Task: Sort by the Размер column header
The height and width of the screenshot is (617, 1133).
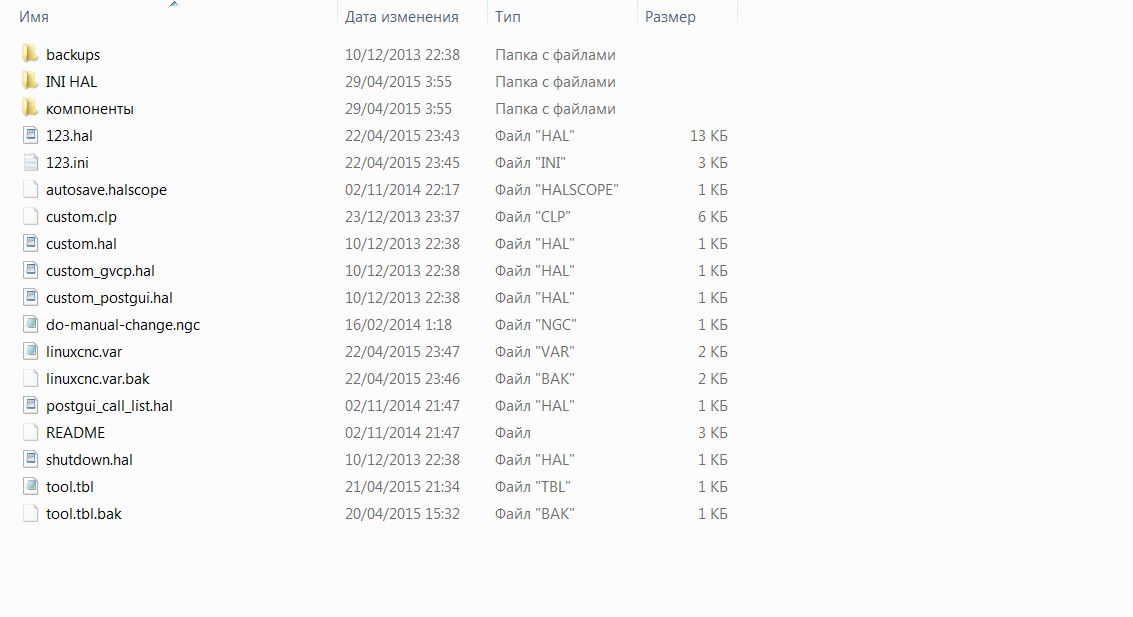Action: pyautogui.click(x=670, y=17)
